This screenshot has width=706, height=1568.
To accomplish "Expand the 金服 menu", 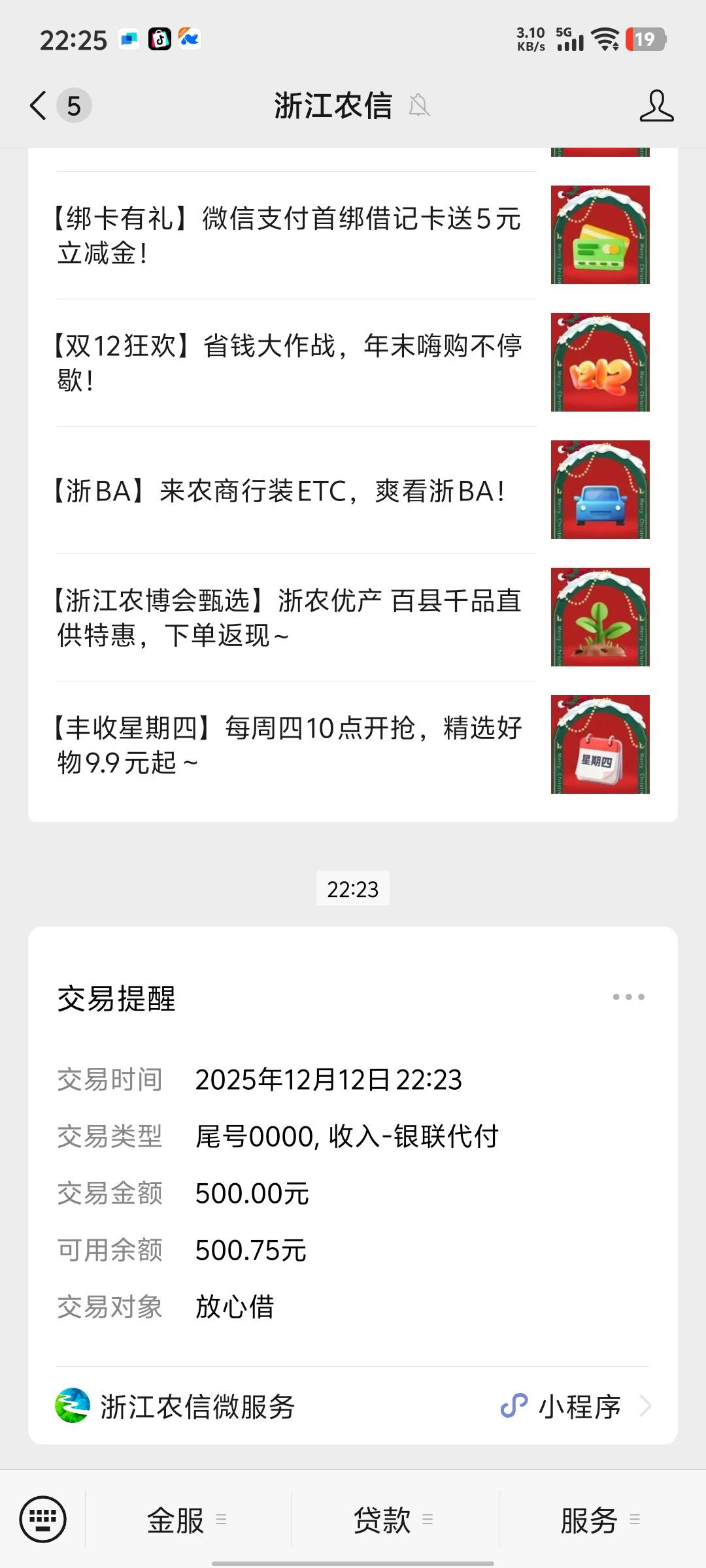I will pos(188,1520).
